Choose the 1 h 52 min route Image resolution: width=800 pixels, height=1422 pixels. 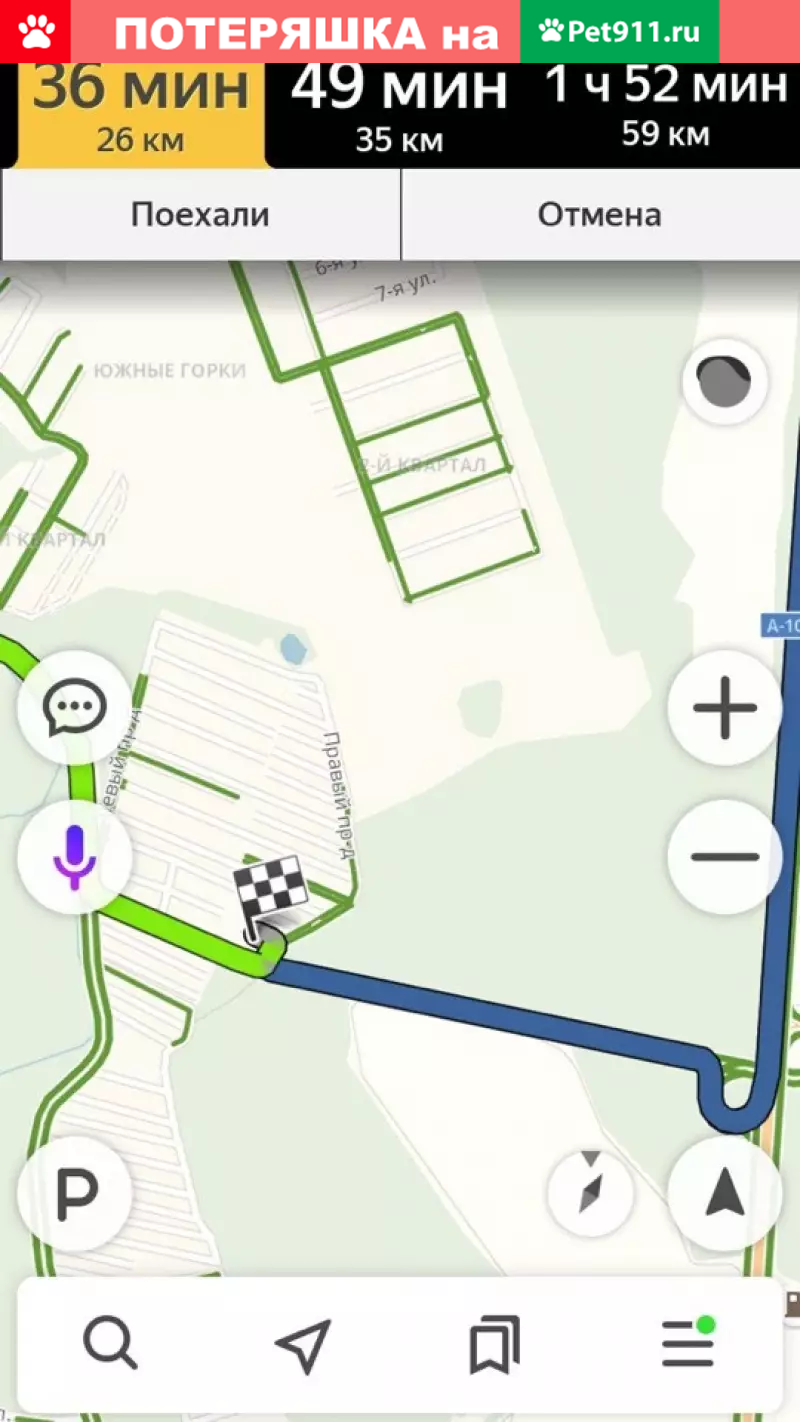[x=665, y=110]
